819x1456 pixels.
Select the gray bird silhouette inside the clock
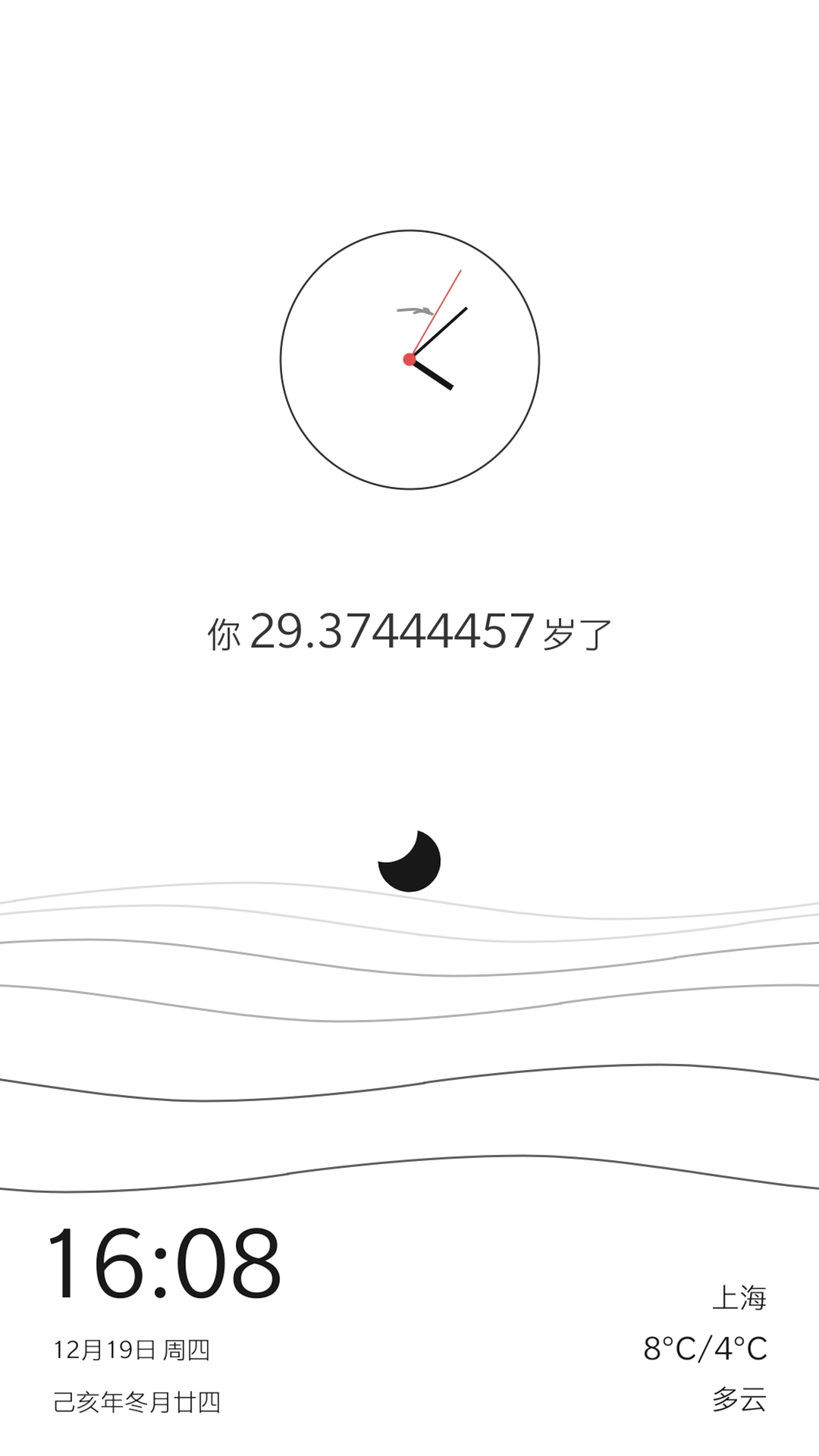(x=416, y=309)
